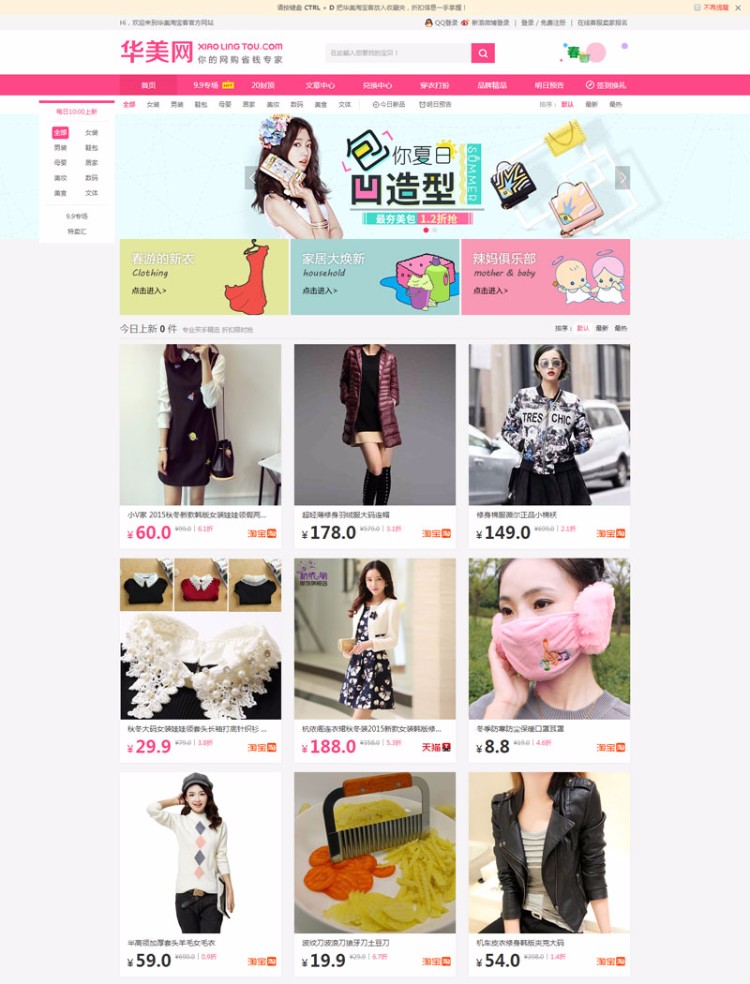Open 特卖汇 in the left sidebar

pos(77,231)
